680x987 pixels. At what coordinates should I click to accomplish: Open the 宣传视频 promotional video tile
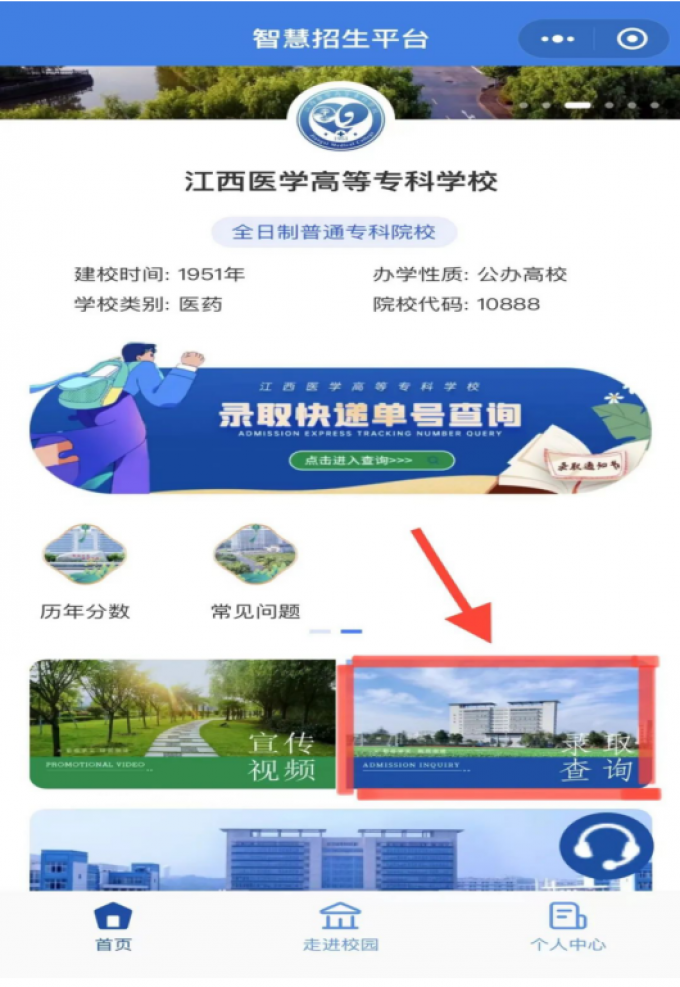click(182, 724)
